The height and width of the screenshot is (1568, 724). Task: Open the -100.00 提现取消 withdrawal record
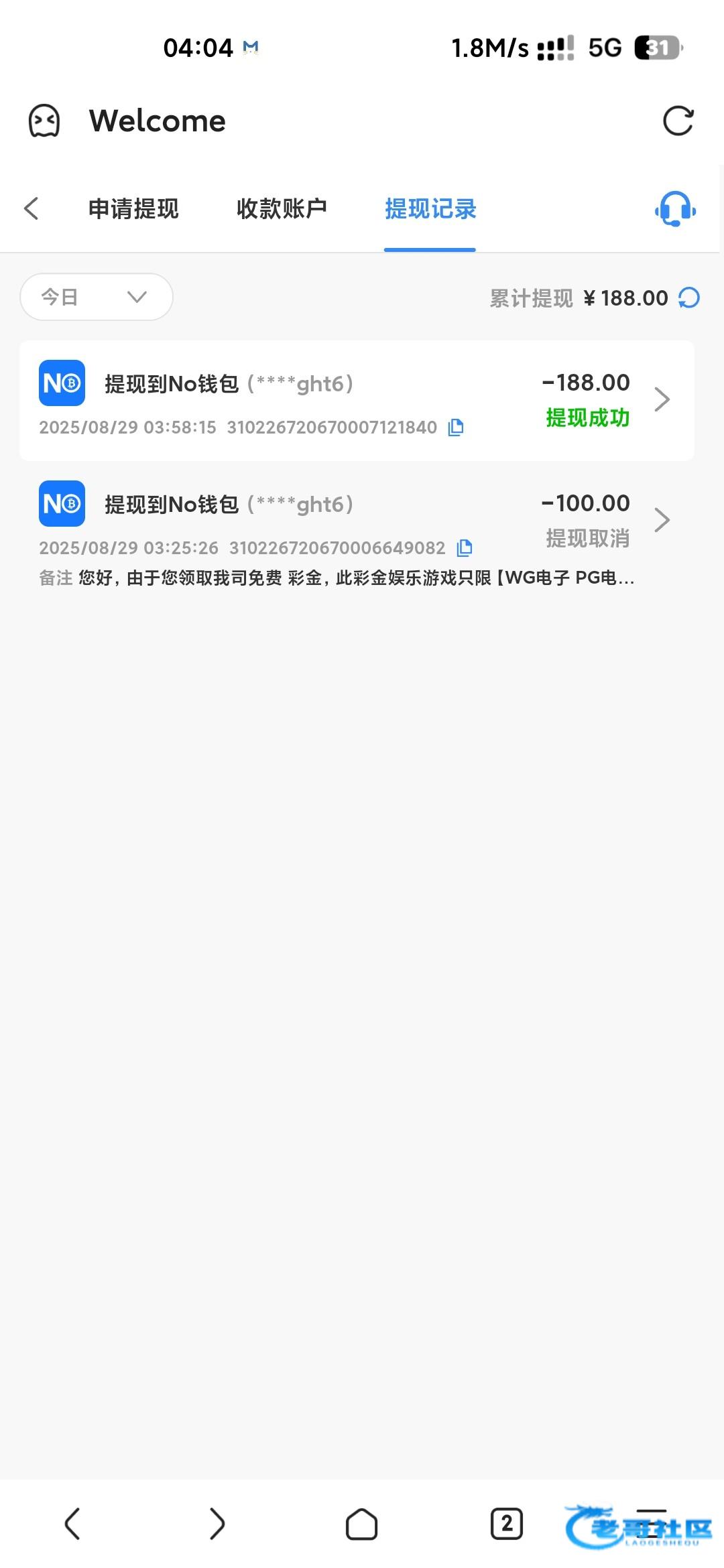pyautogui.click(x=357, y=521)
